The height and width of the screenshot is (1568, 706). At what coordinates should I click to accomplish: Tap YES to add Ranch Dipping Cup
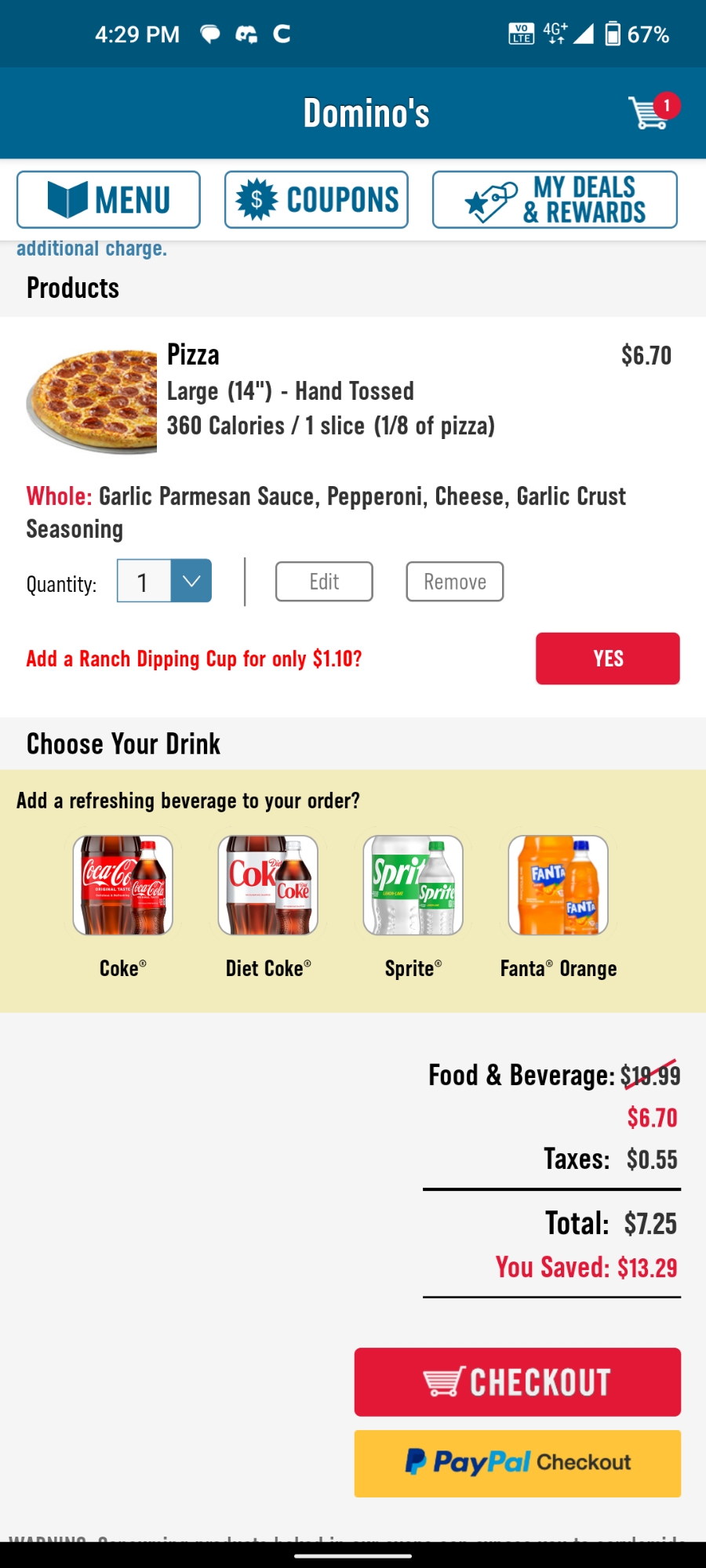(x=607, y=659)
